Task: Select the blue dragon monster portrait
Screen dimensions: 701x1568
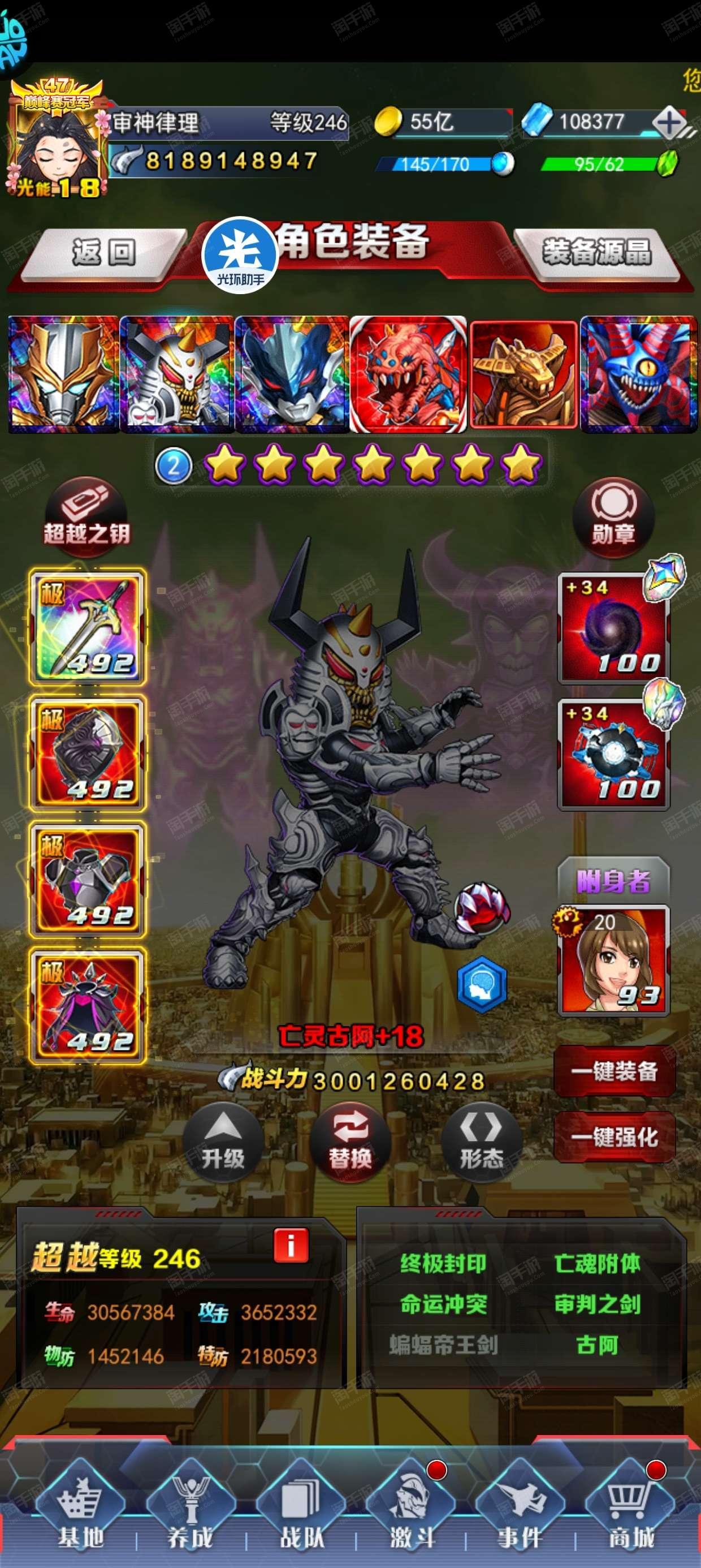Action: 638,374
